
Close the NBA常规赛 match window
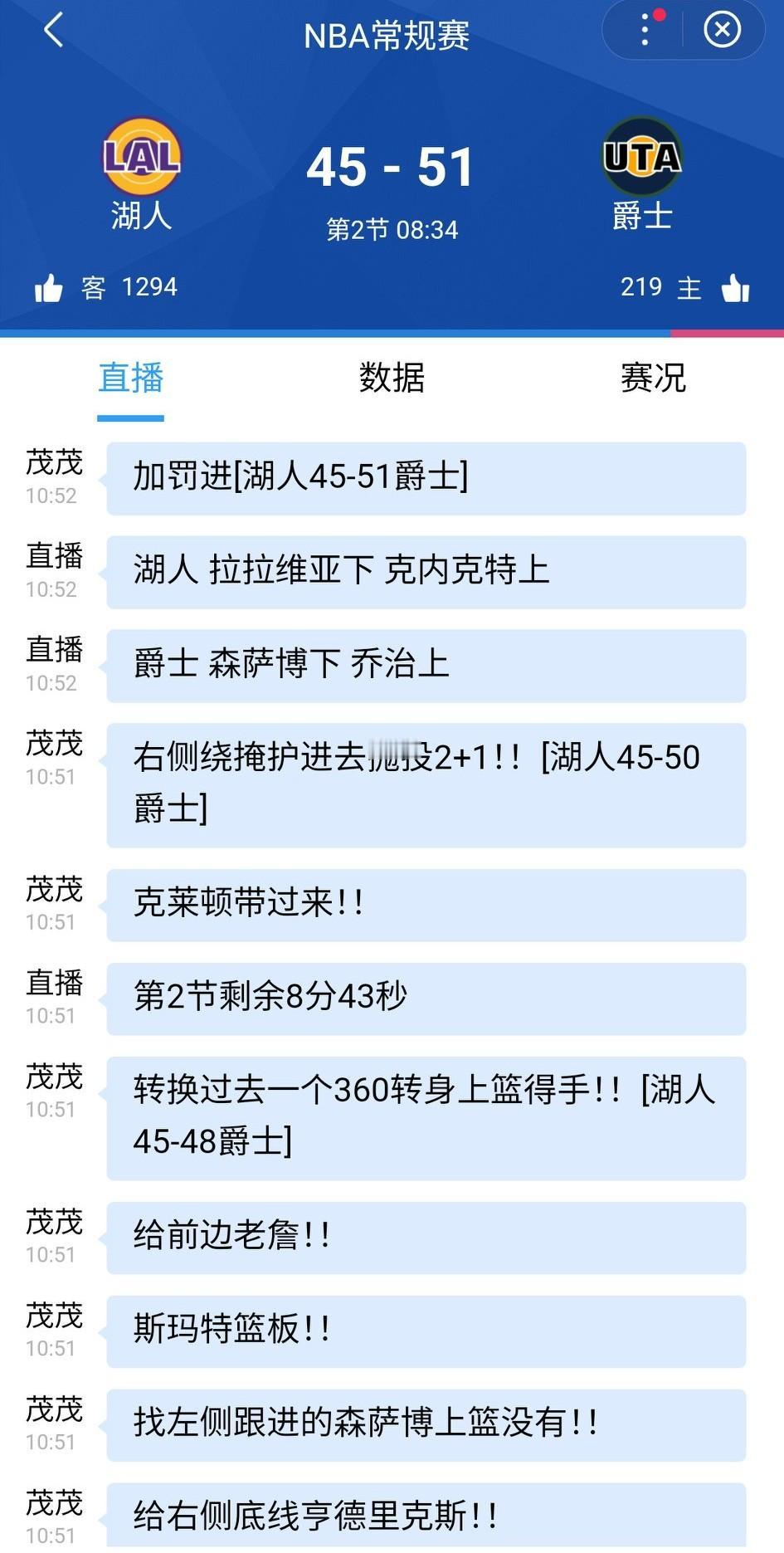click(722, 30)
